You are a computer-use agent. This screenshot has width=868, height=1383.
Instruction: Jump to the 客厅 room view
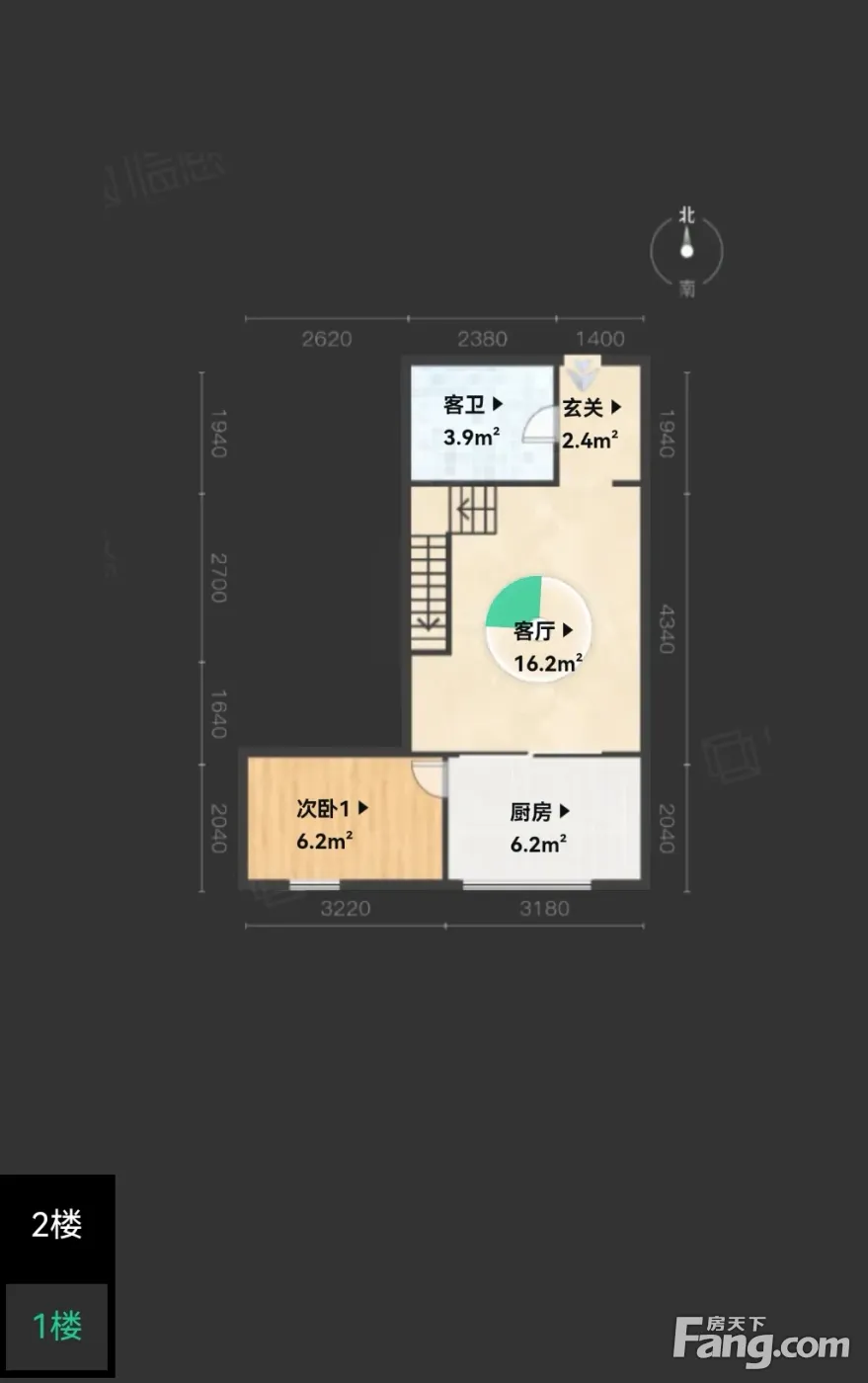click(x=543, y=631)
